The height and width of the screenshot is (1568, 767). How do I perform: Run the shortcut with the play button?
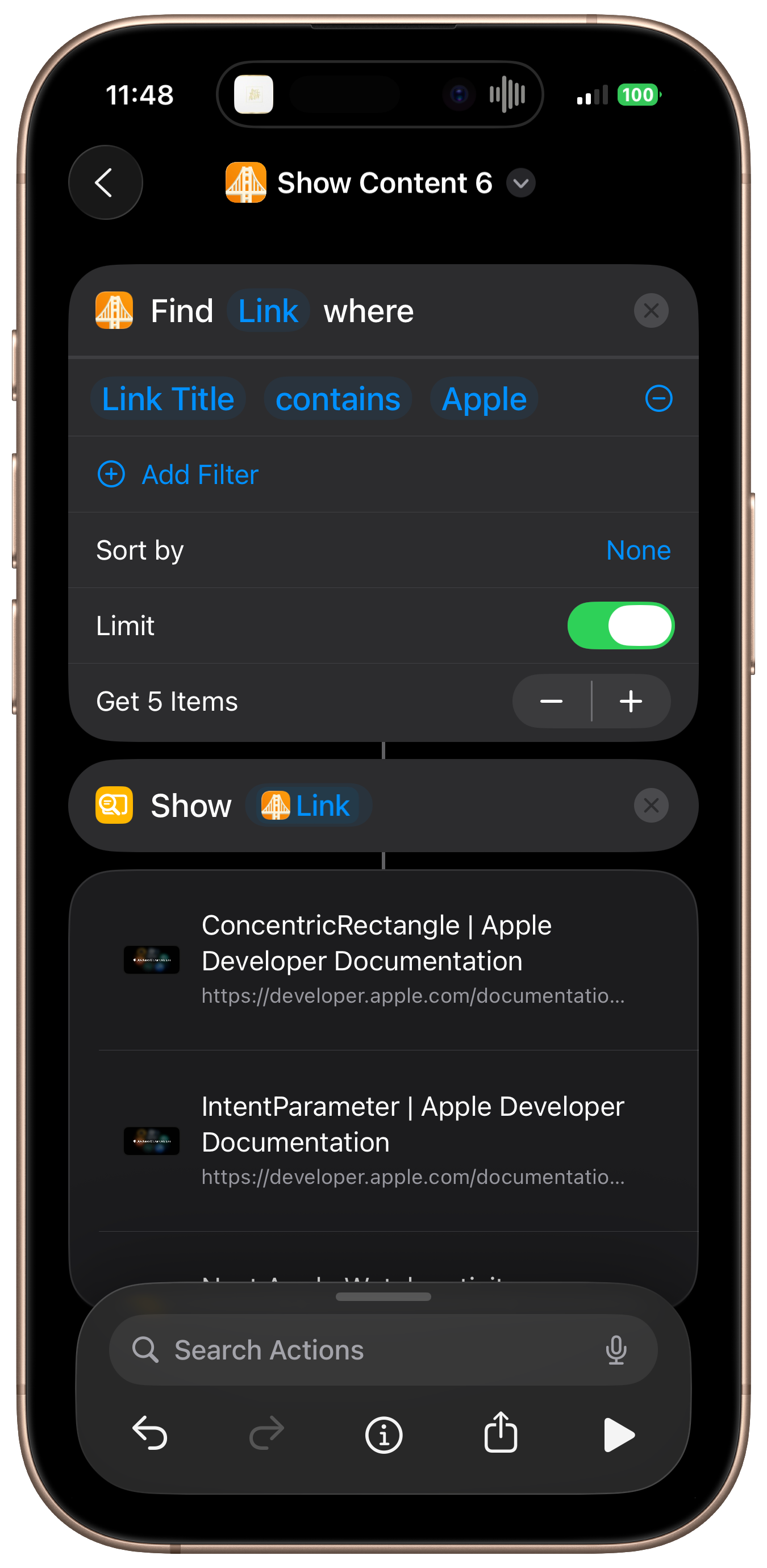[x=618, y=1434]
